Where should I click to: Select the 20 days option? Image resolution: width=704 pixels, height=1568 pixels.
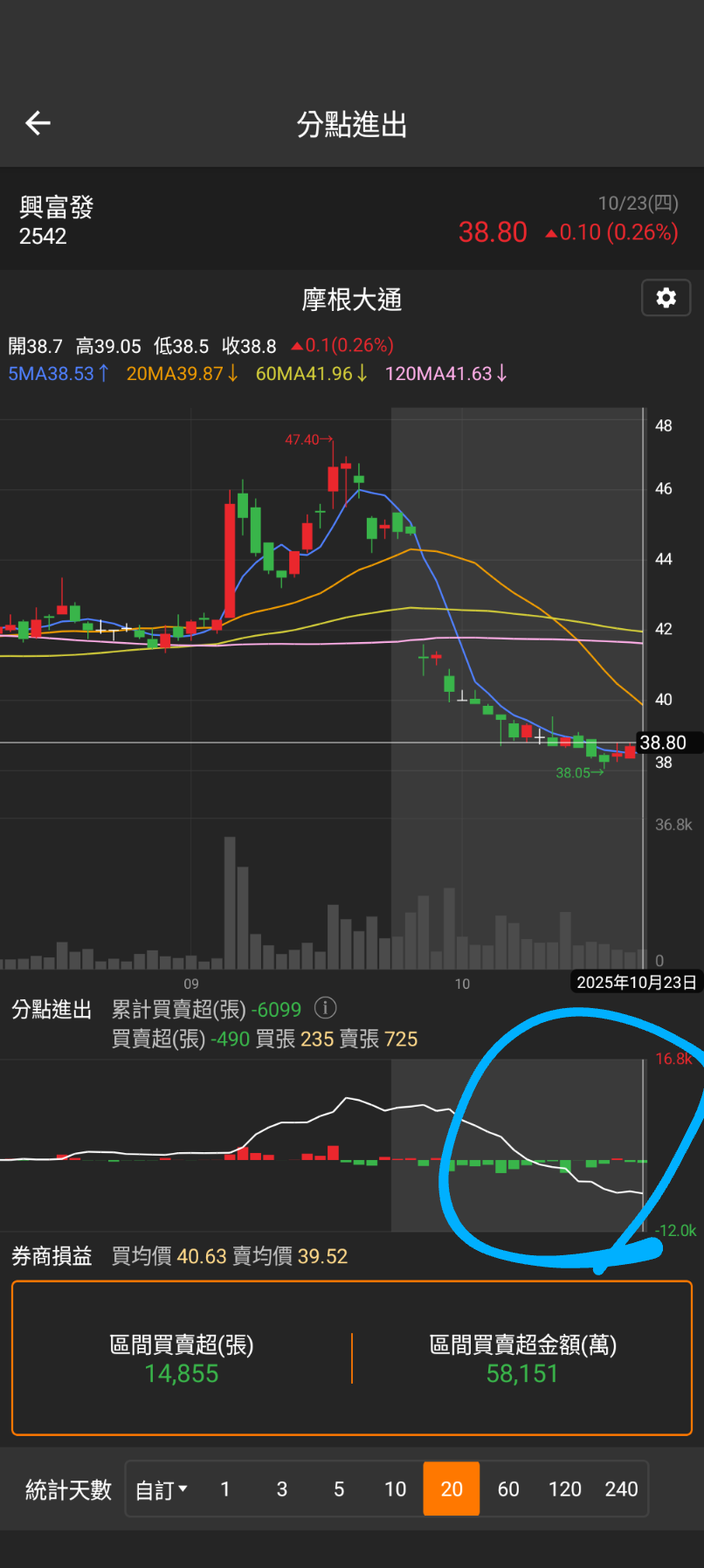pyautogui.click(x=452, y=1489)
